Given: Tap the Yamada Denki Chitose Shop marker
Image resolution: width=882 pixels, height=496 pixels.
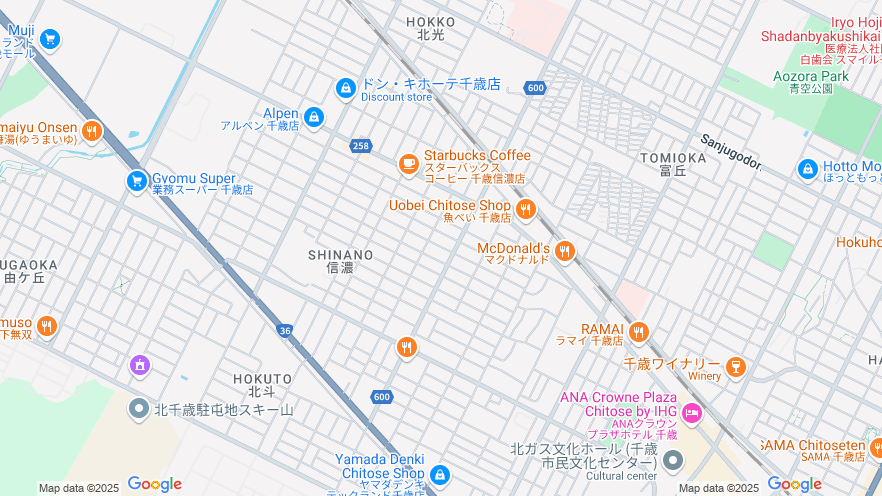Looking at the screenshot, I should click(x=439, y=475).
